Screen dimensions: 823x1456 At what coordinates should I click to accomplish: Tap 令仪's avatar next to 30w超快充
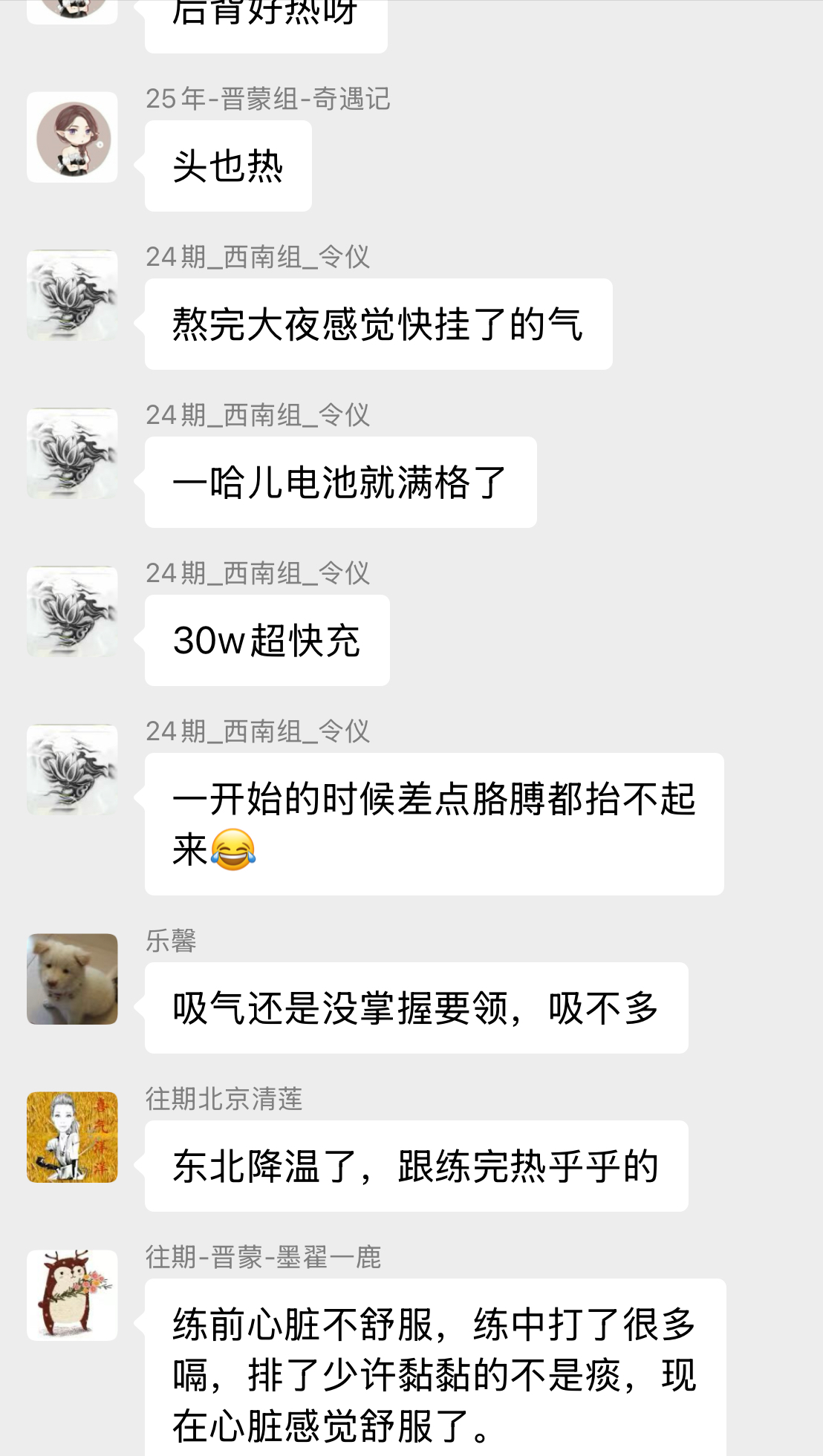coord(72,612)
